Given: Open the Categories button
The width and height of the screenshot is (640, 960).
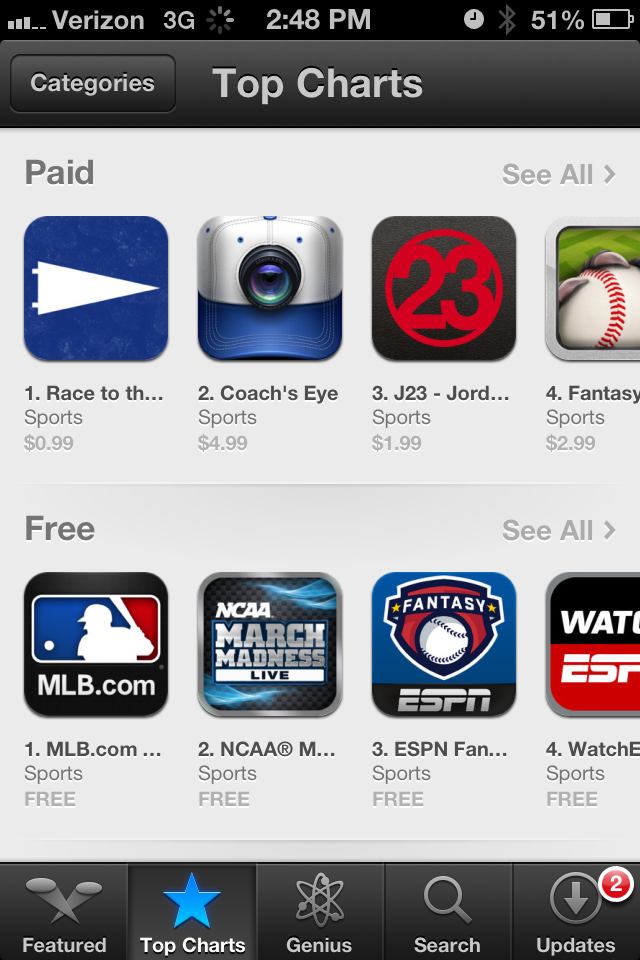Looking at the screenshot, I should coord(92,83).
